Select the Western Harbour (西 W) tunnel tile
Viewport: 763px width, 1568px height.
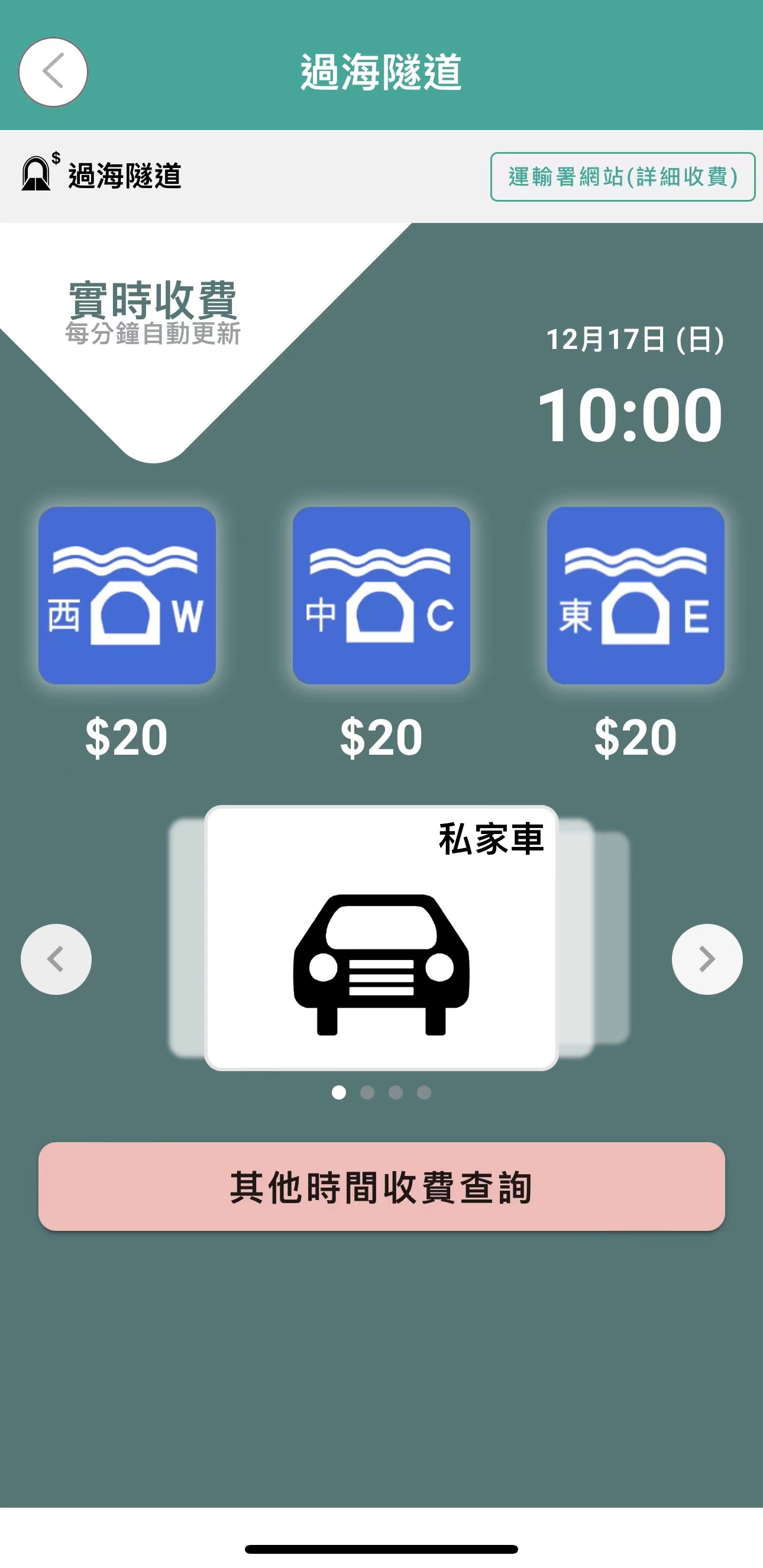click(127, 595)
